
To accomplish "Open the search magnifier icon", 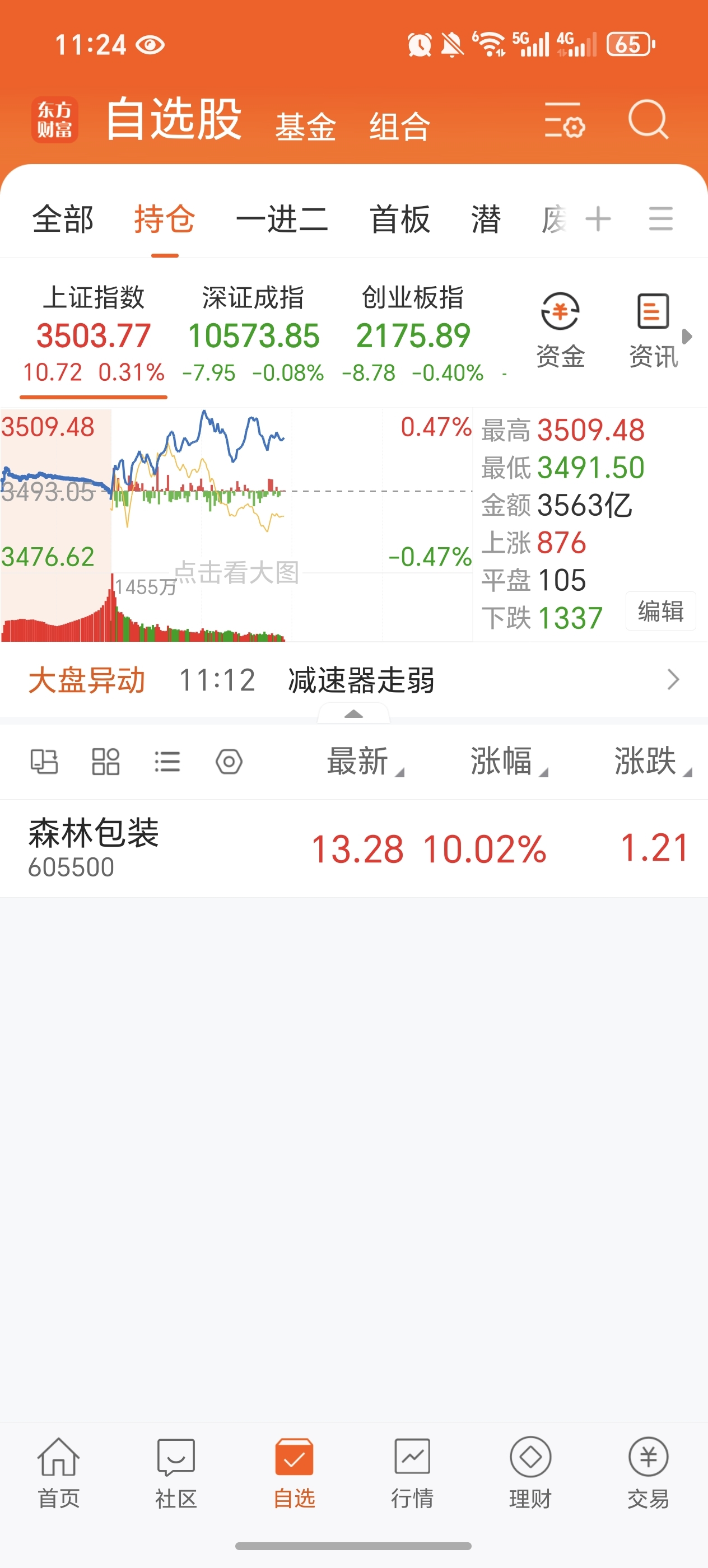I will click(648, 119).
